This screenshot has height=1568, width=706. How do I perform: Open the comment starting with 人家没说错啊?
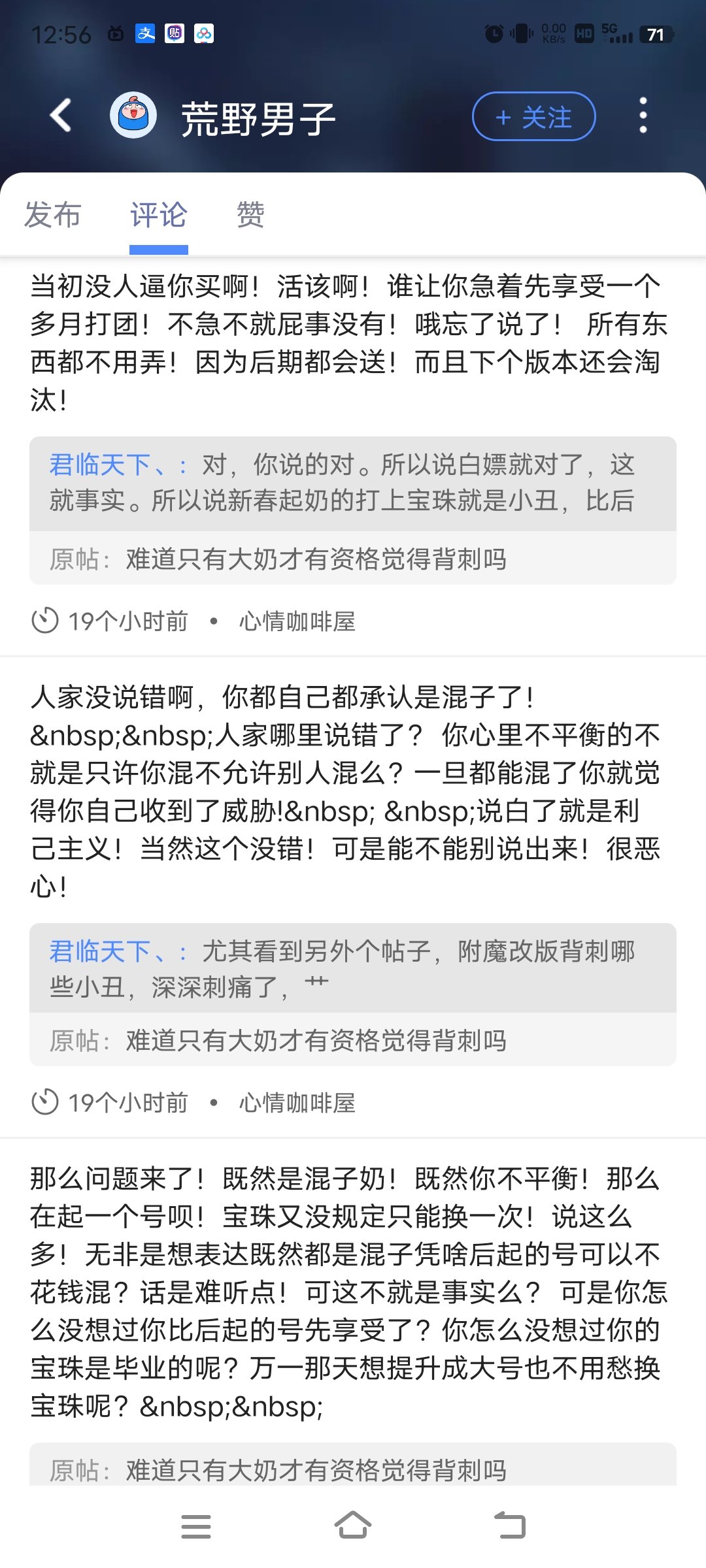pyautogui.click(x=346, y=791)
